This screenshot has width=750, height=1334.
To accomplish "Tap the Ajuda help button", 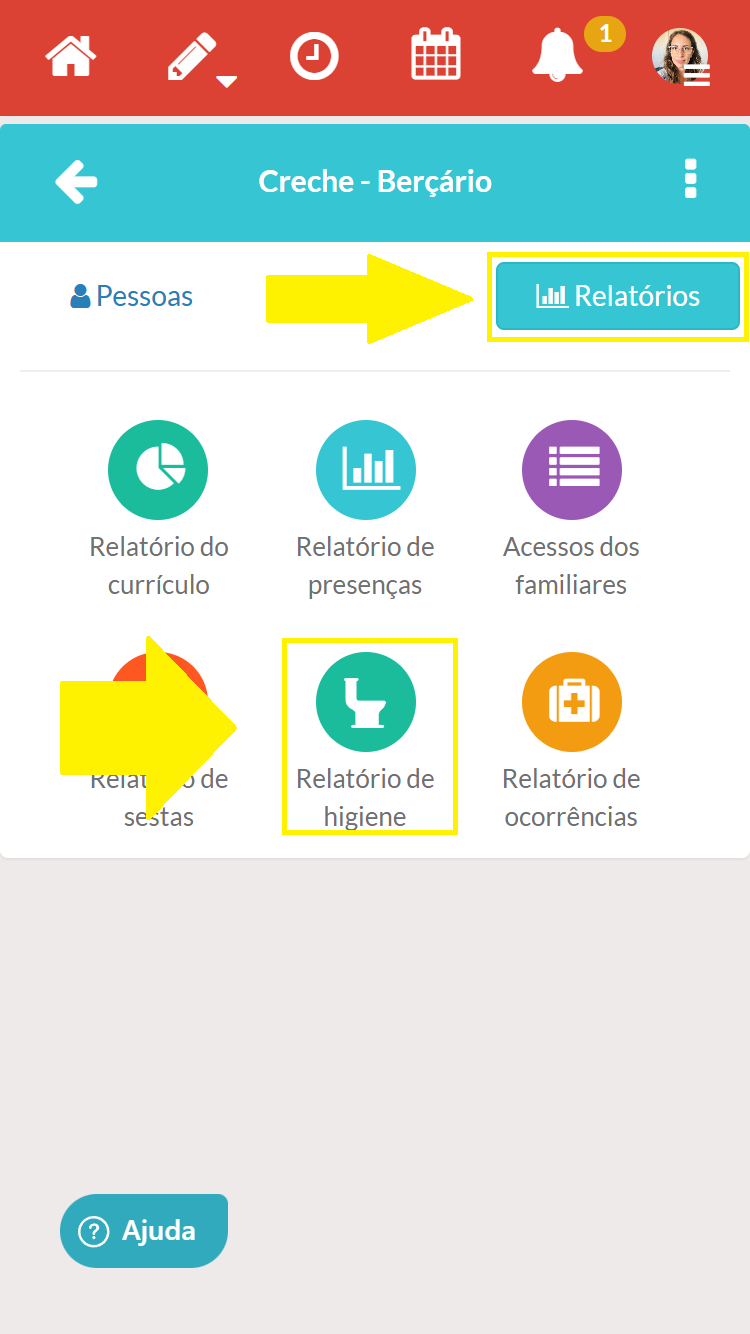I will pyautogui.click(x=144, y=1230).
